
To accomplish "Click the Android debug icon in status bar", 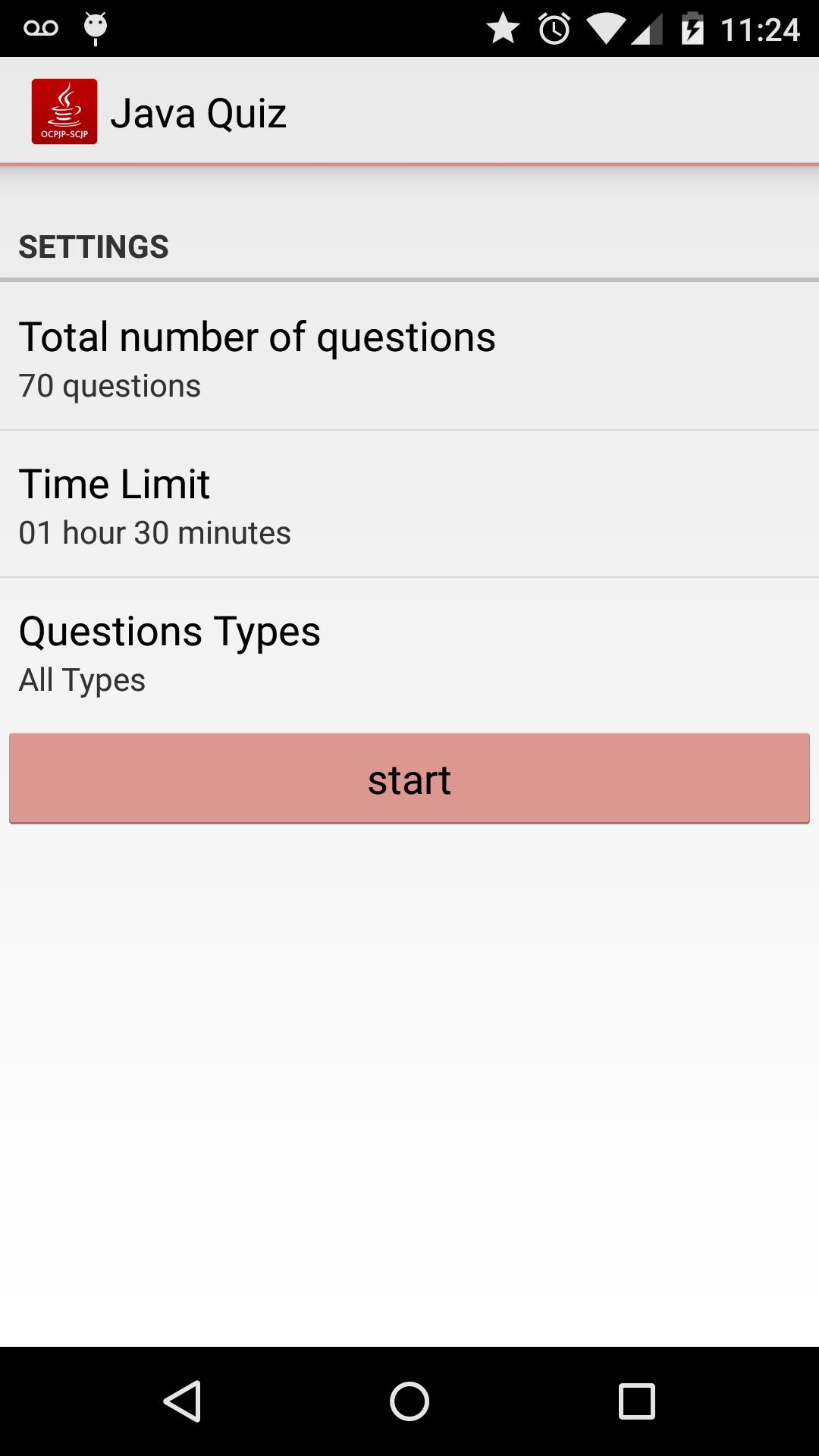I will [x=94, y=25].
